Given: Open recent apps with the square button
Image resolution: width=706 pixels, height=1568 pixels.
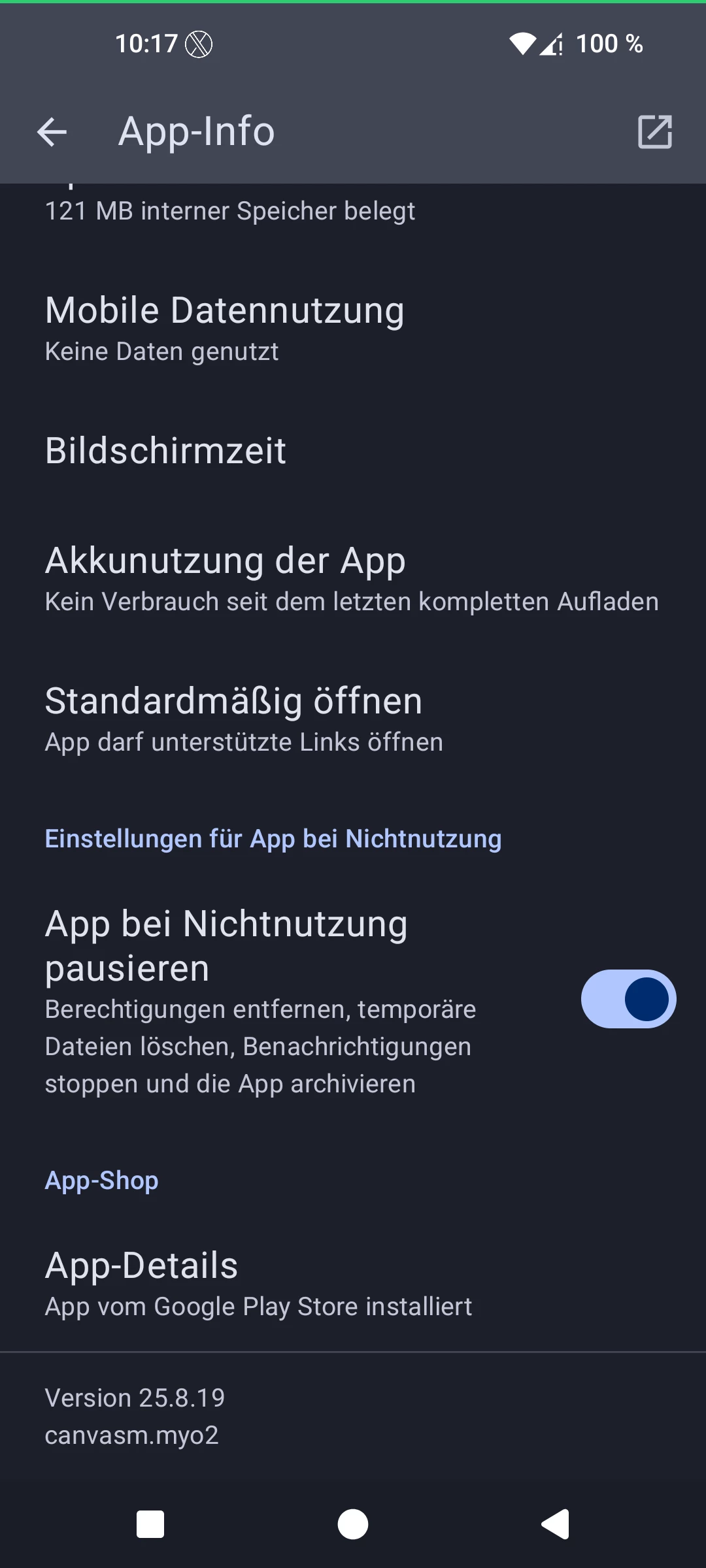Looking at the screenshot, I should 150,1524.
